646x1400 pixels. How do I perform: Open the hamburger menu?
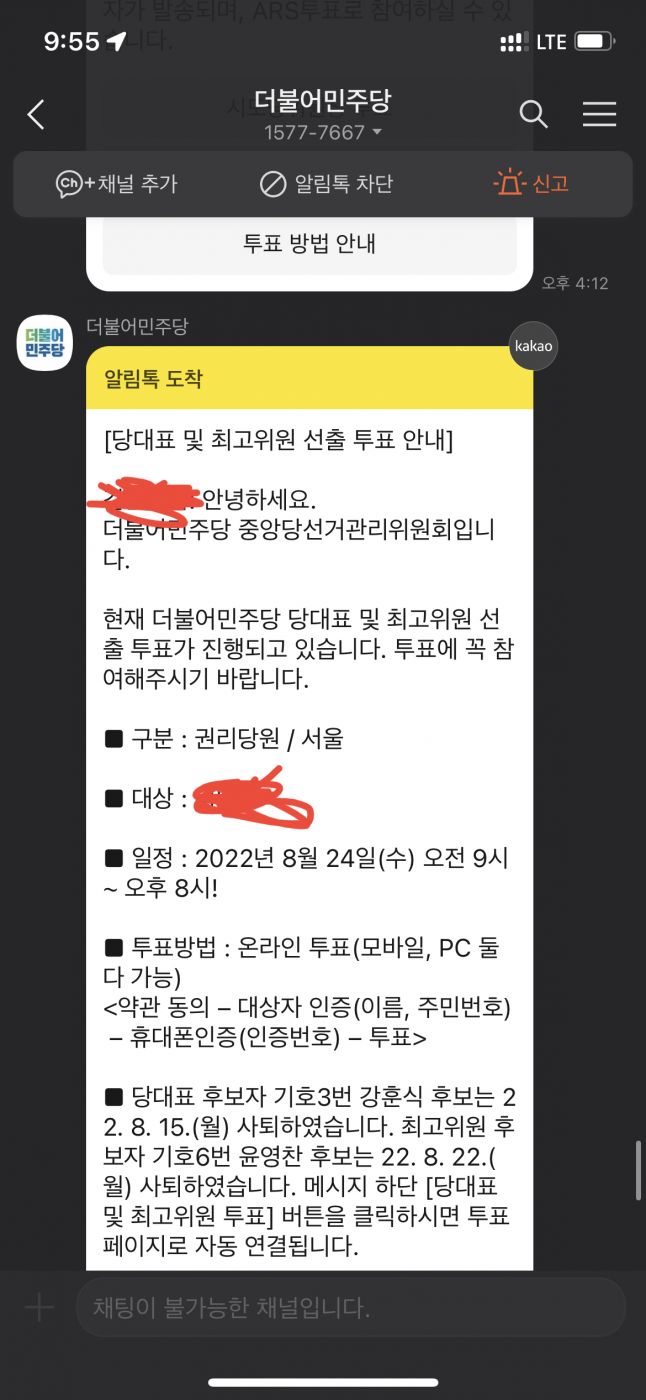coord(599,115)
